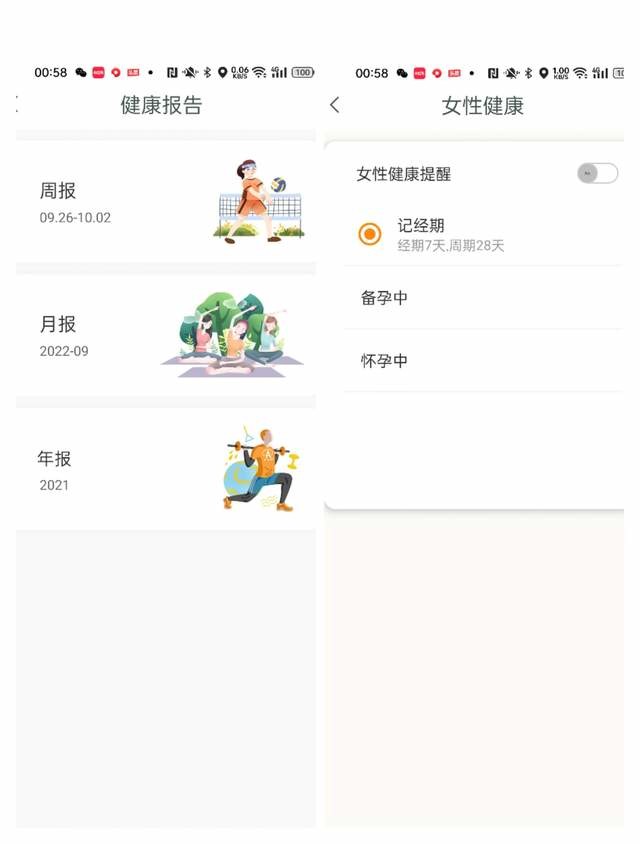Choose the 怀孕中 mode

[384, 361]
